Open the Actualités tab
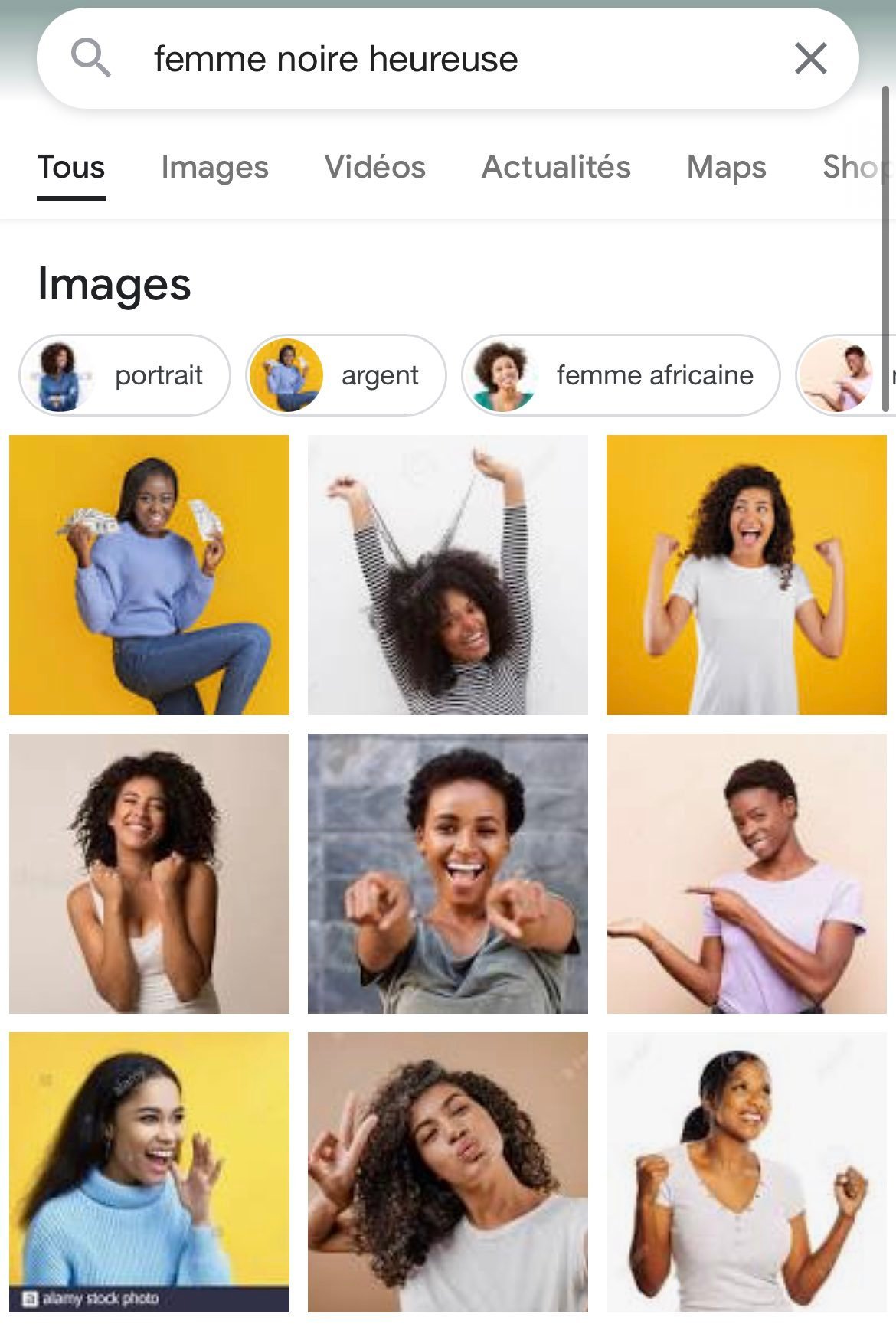 click(556, 167)
